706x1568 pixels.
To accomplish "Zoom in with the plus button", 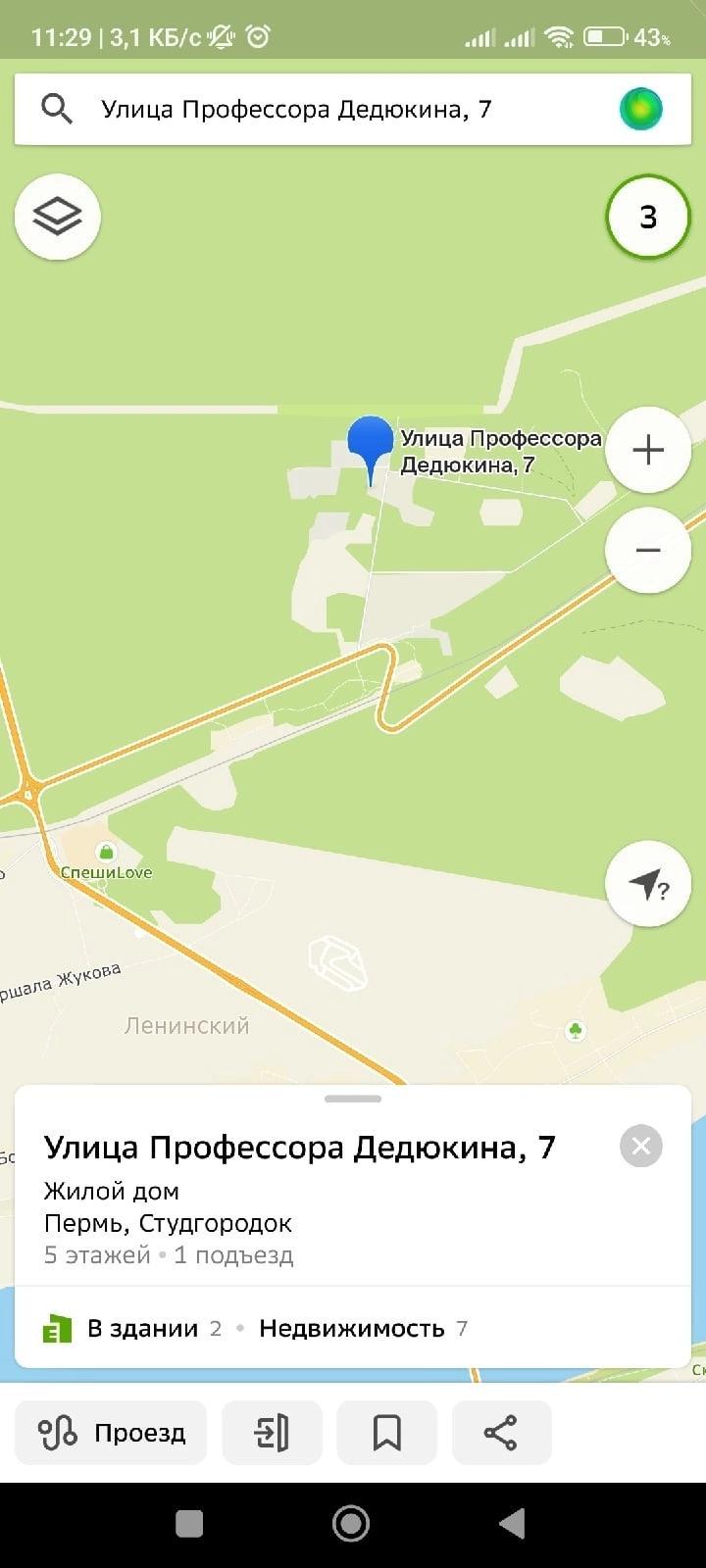I will pyautogui.click(x=648, y=450).
